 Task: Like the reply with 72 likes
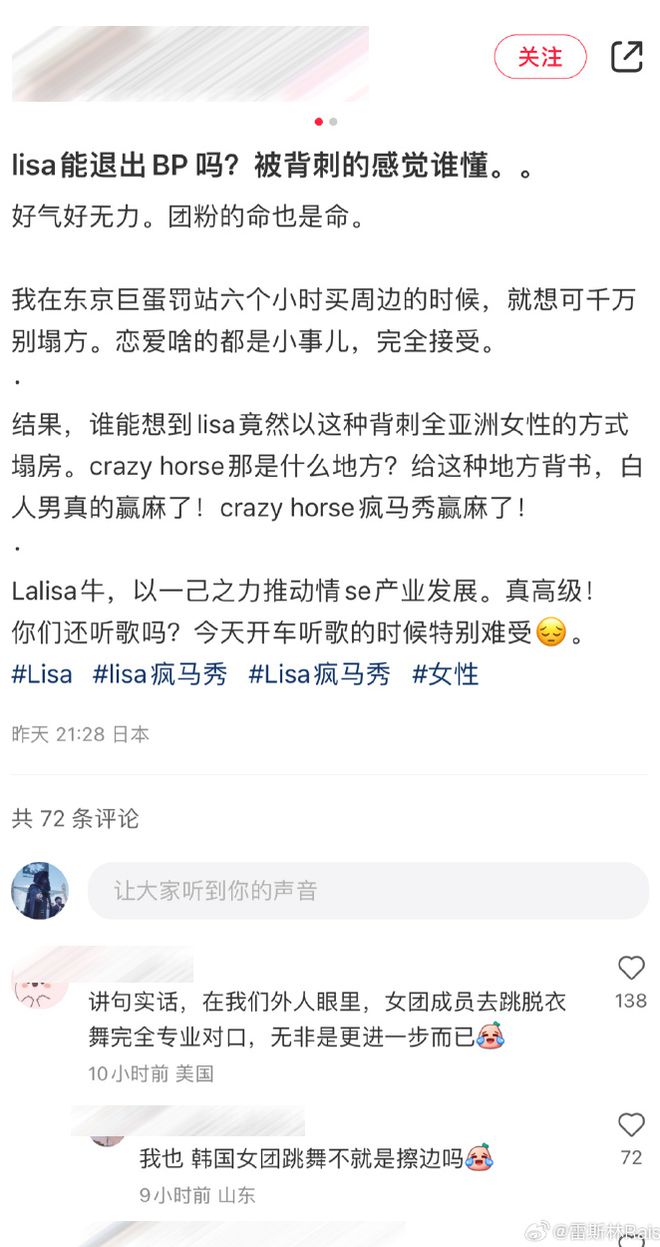(631, 1125)
